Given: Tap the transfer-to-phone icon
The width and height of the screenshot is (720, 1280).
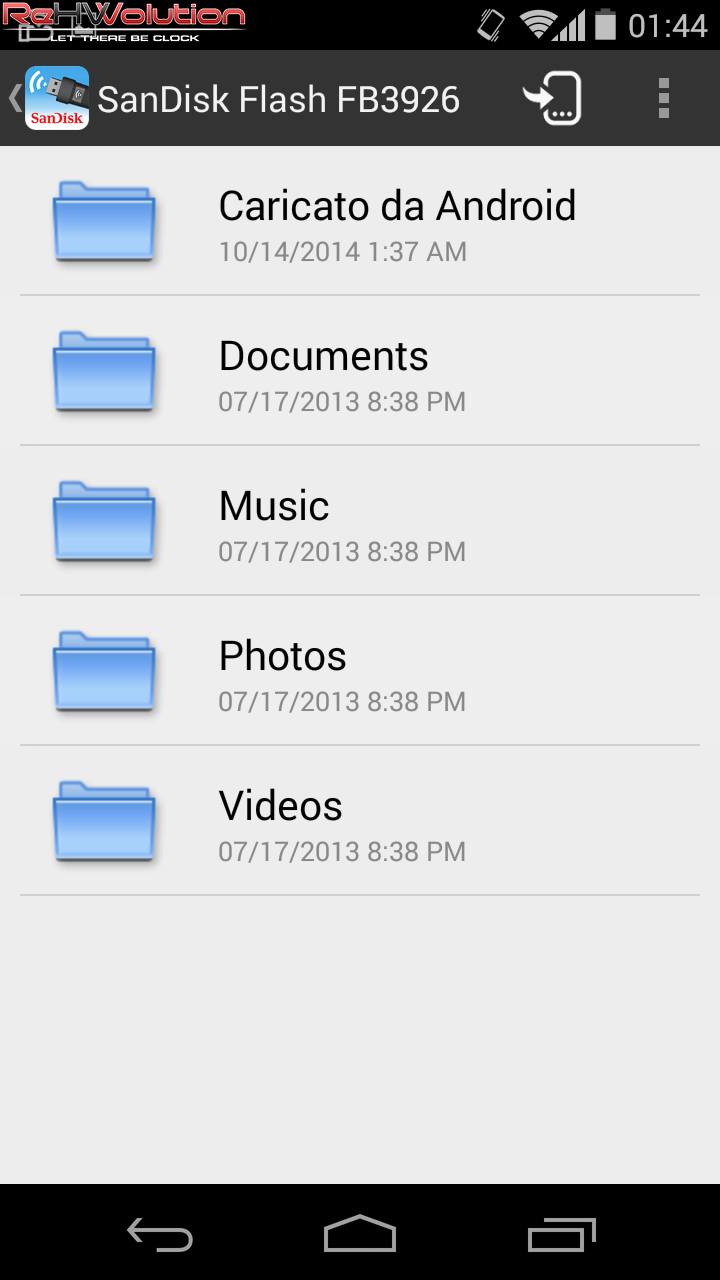Looking at the screenshot, I should click(x=552, y=98).
